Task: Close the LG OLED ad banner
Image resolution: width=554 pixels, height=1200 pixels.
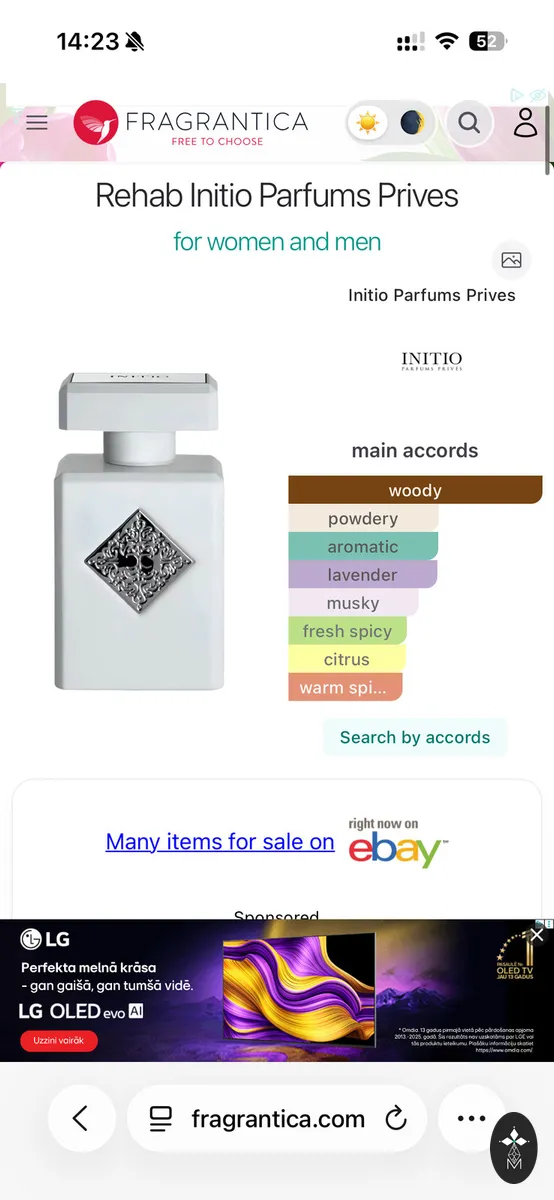Action: click(537, 935)
